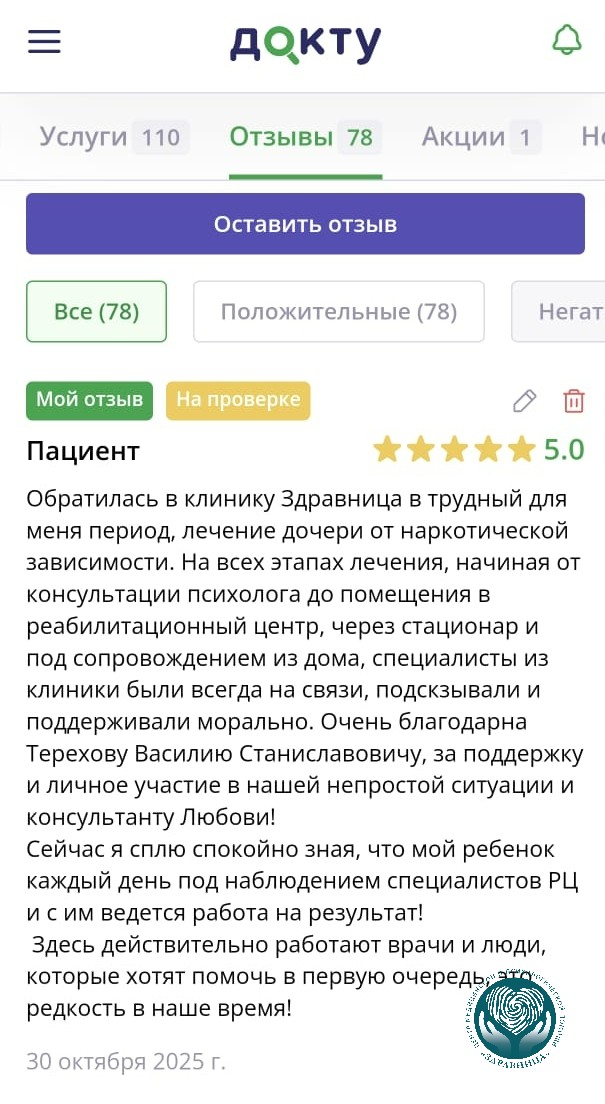Open the notifications bell
Image resolution: width=605 pixels, height=1104 pixels.
567,41
